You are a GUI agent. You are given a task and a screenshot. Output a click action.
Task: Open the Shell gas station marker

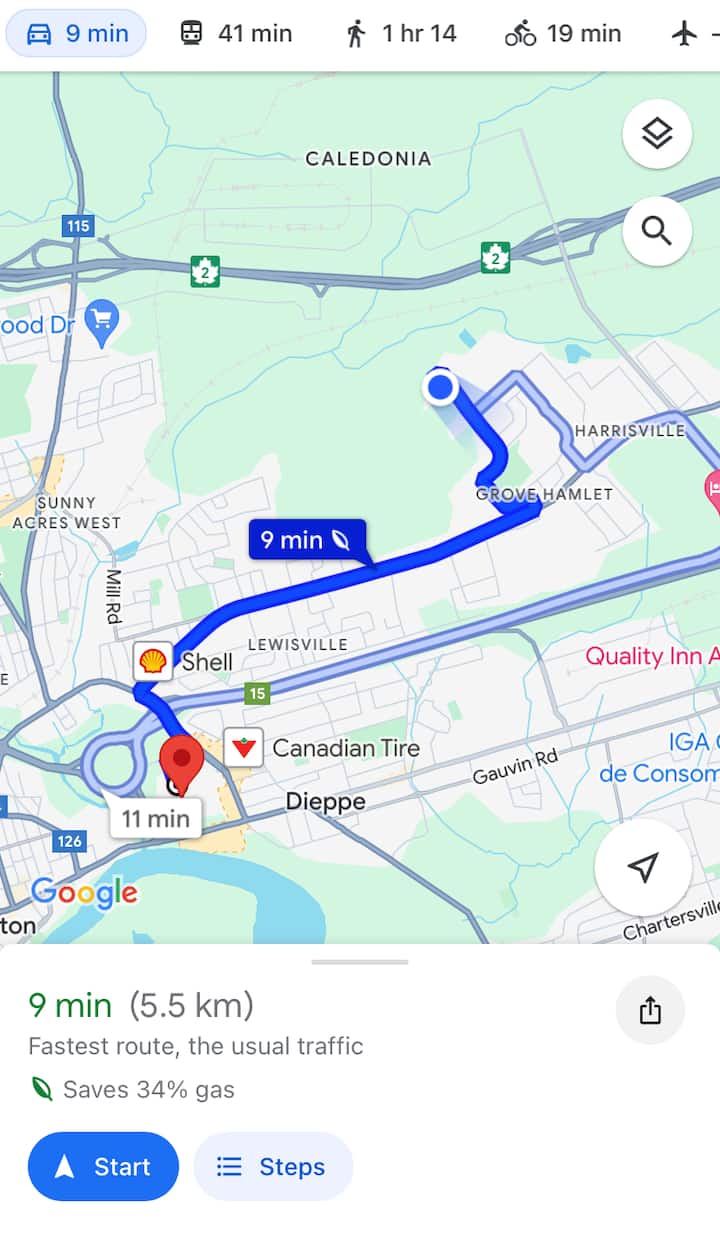click(x=153, y=661)
